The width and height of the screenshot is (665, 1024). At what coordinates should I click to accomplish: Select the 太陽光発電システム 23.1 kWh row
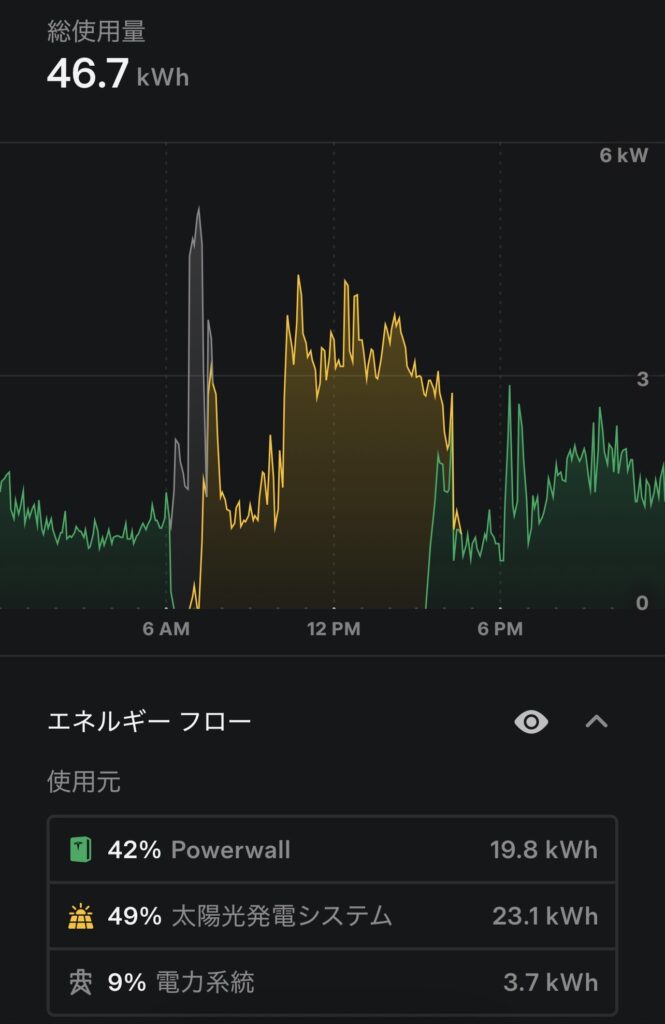pos(332,916)
